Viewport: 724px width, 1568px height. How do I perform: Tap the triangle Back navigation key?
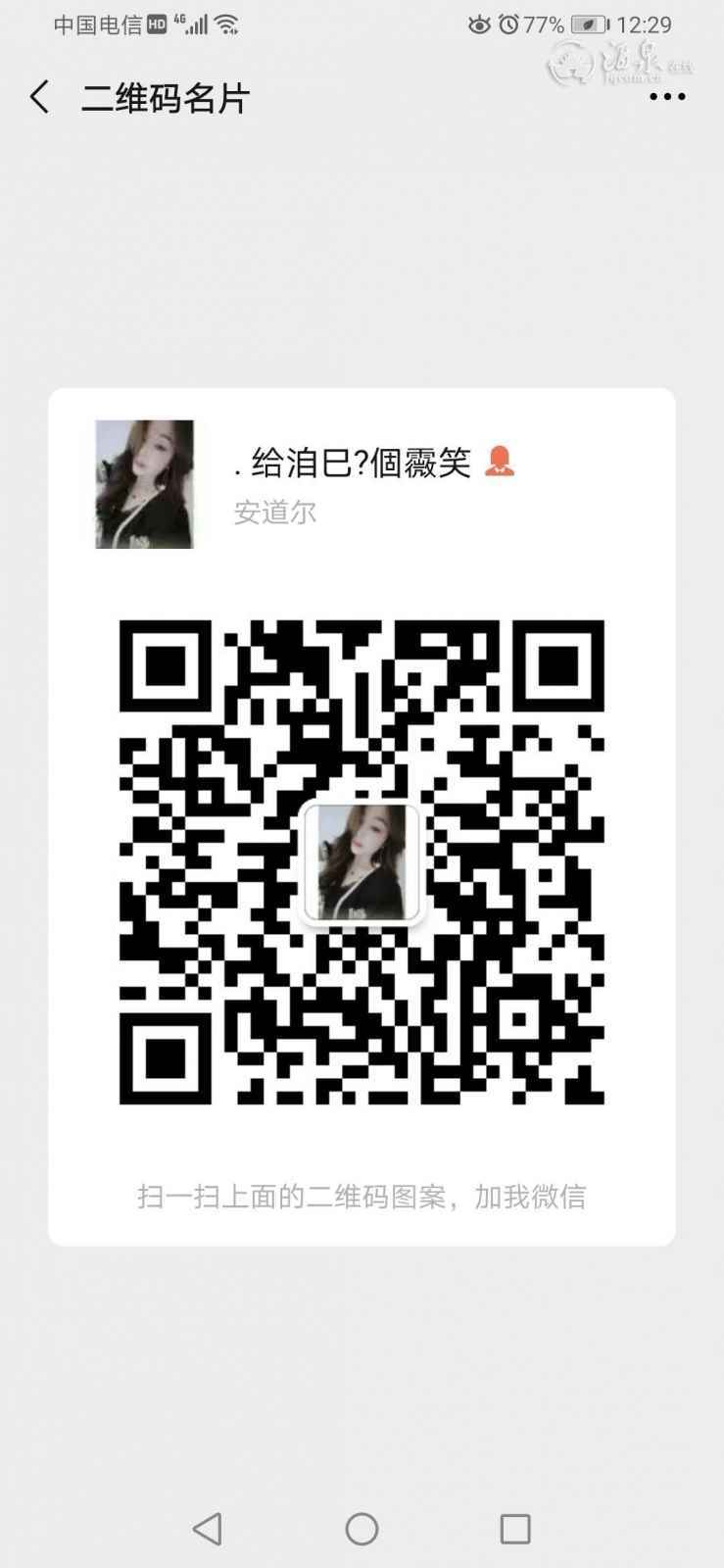[x=207, y=1529]
